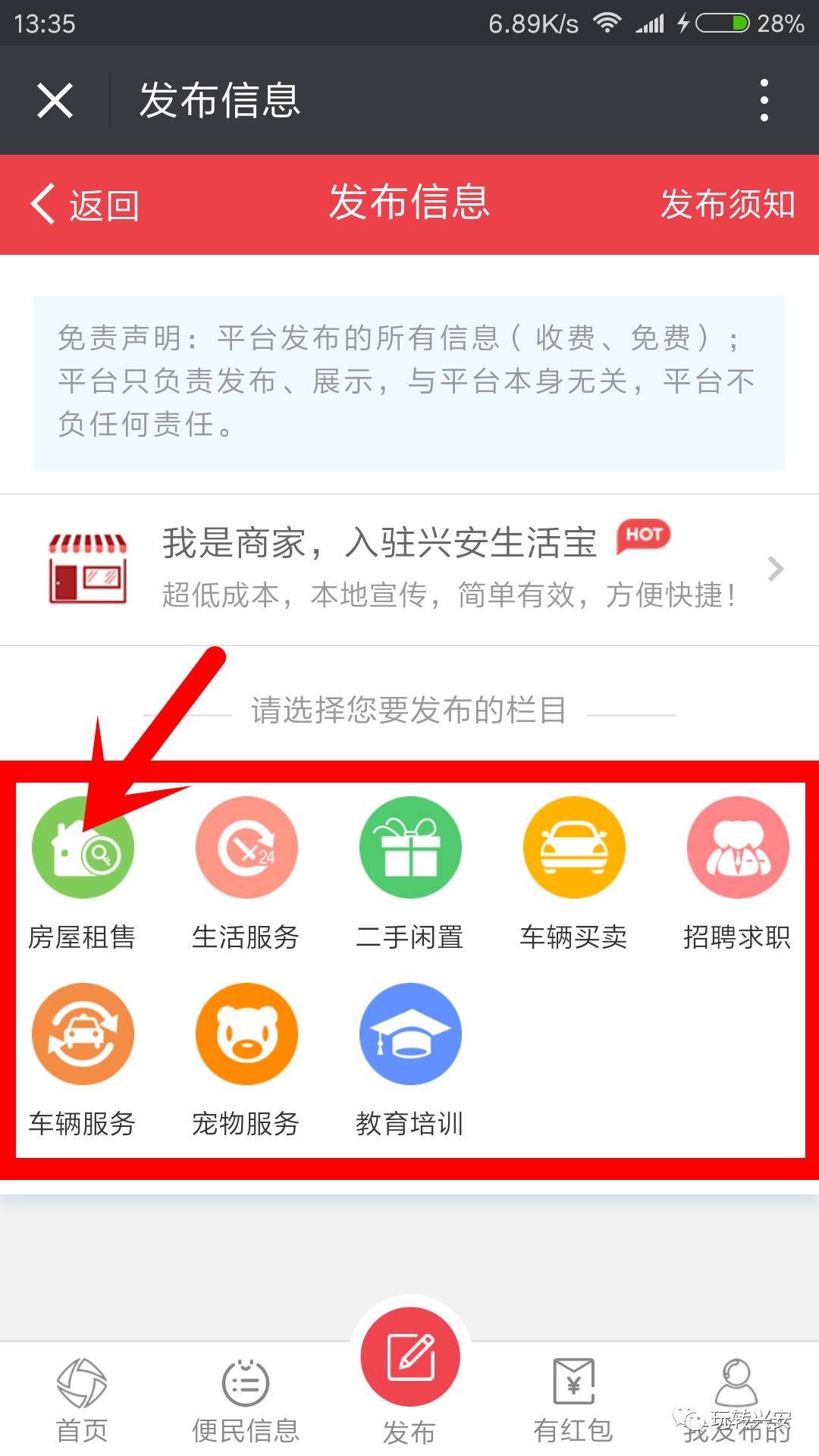Open the 有红包 tab

coord(573,1400)
